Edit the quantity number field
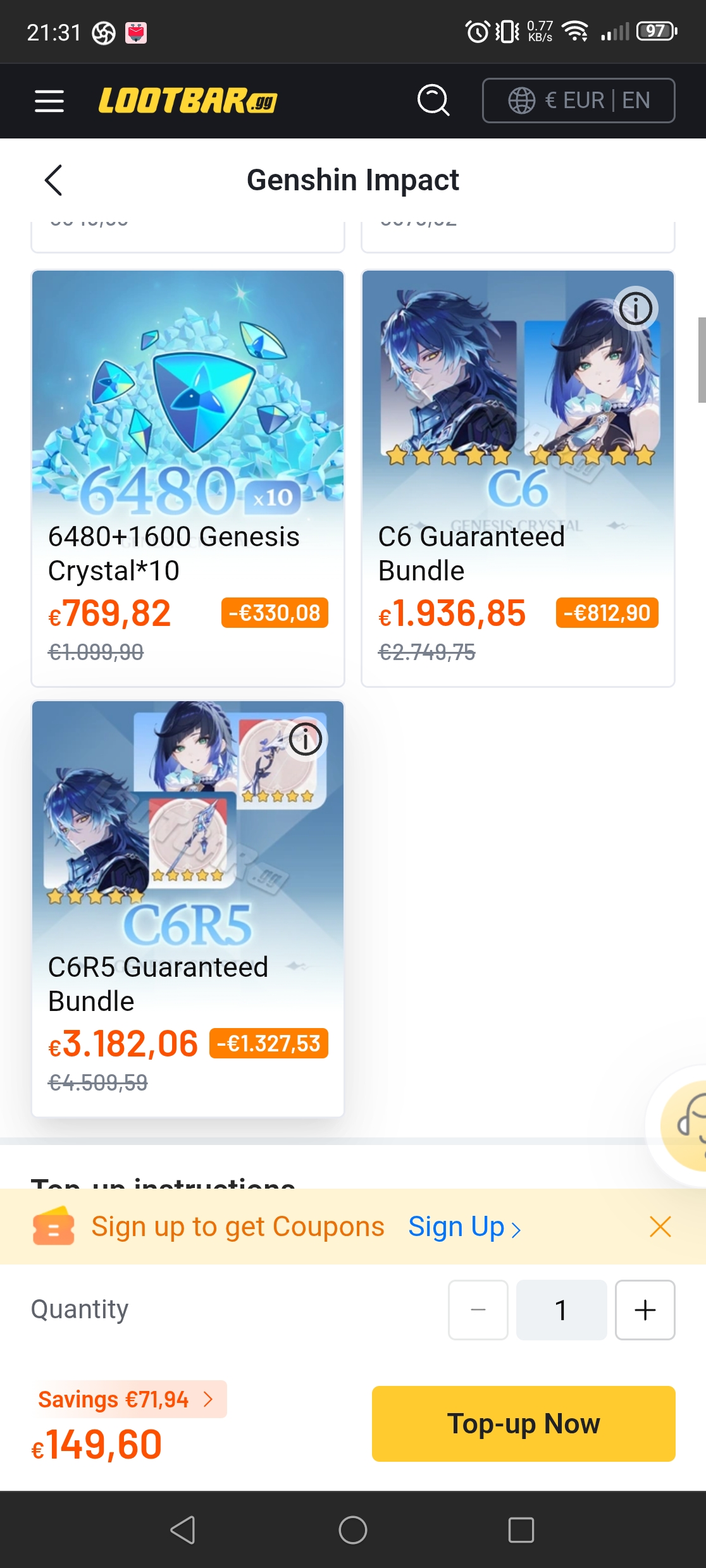Image resolution: width=706 pixels, height=1568 pixels. [x=561, y=1310]
